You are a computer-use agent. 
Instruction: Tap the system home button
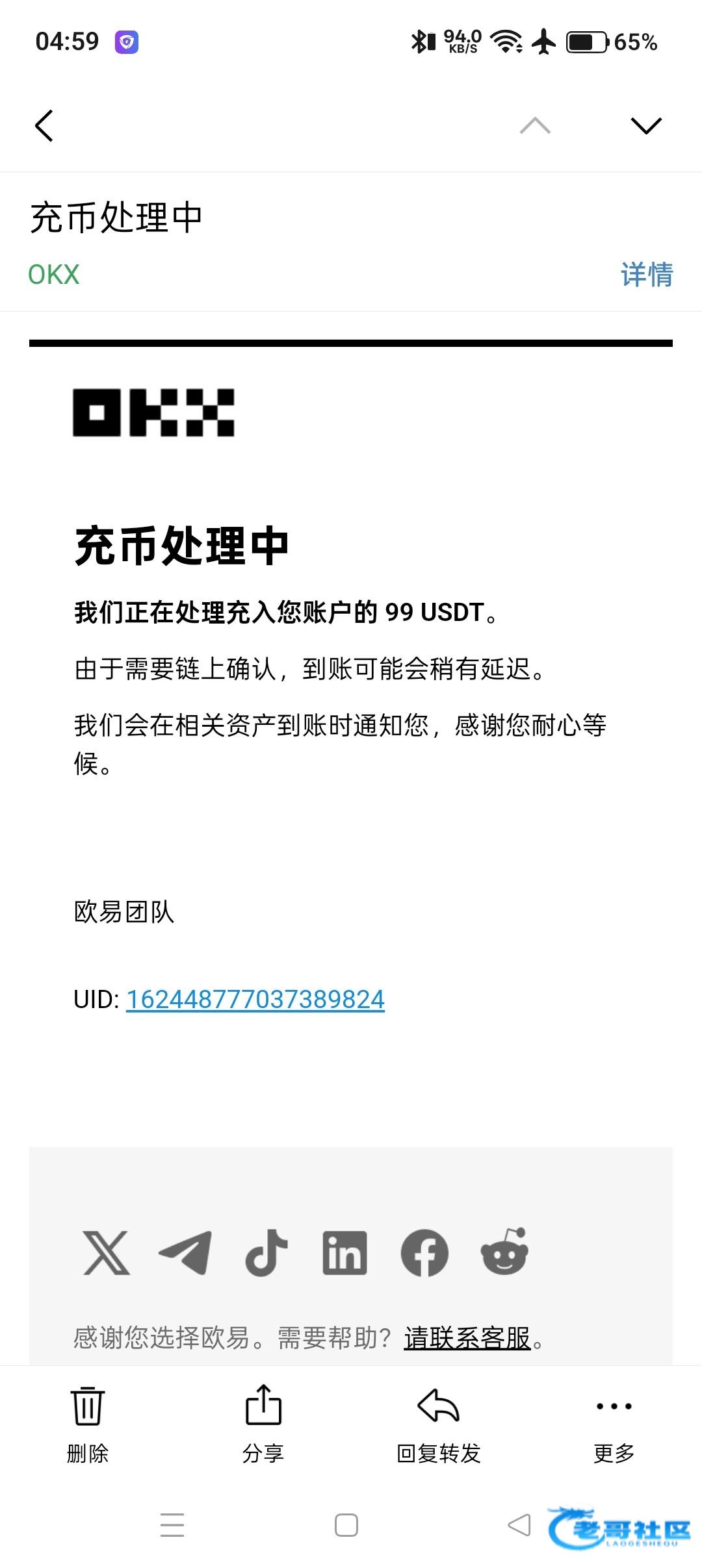pos(346,1525)
